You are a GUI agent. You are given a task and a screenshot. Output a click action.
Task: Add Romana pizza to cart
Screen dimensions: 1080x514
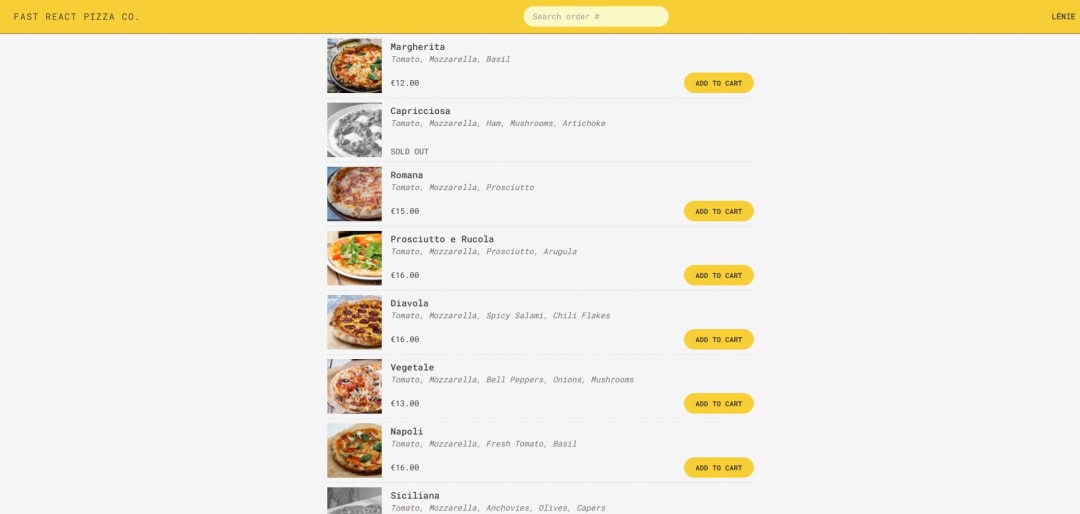pyautogui.click(x=718, y=211)
